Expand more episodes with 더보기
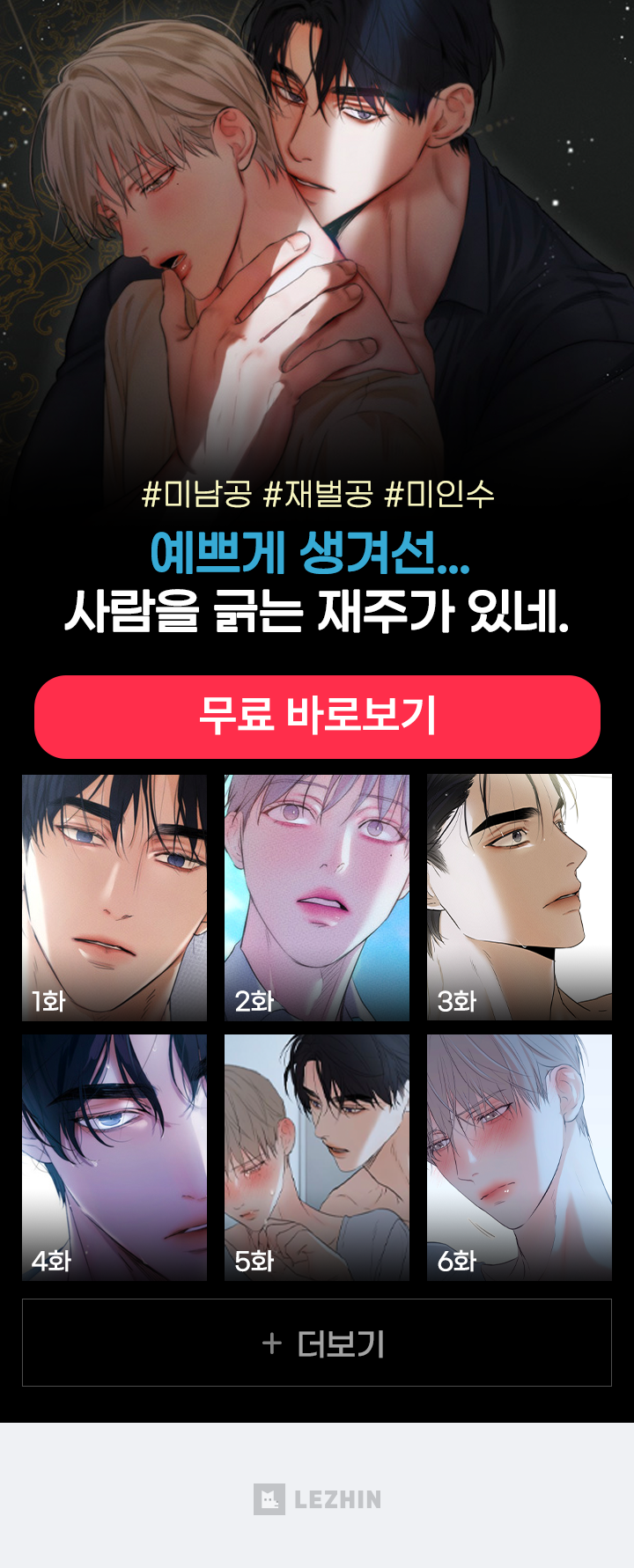634x1568 pixels. [317, 1343]
